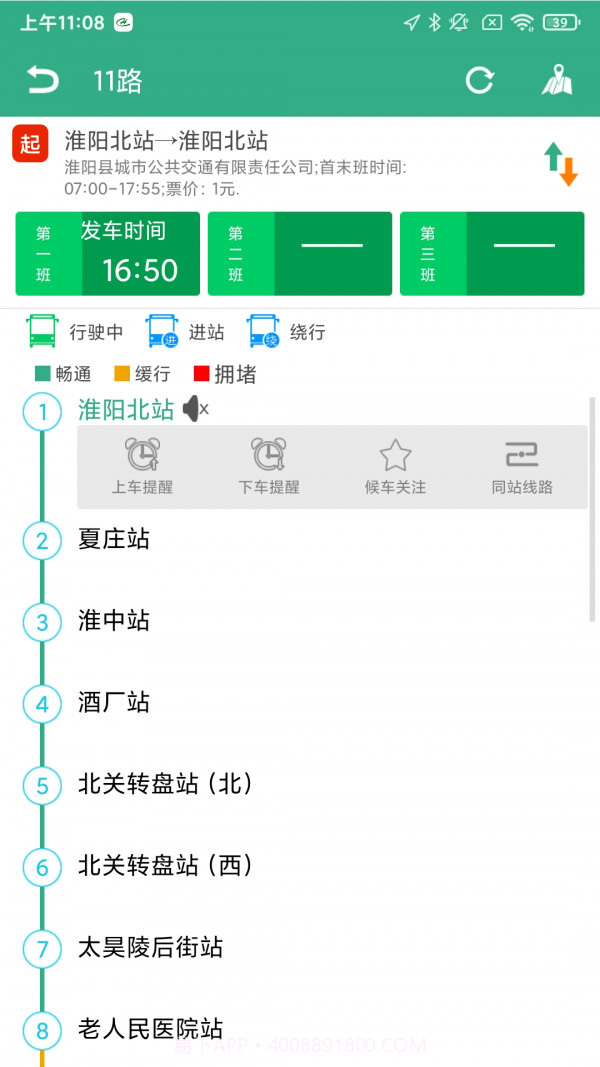
Task: Mute the speaker next to 淮阳北站
Action: 195,409
